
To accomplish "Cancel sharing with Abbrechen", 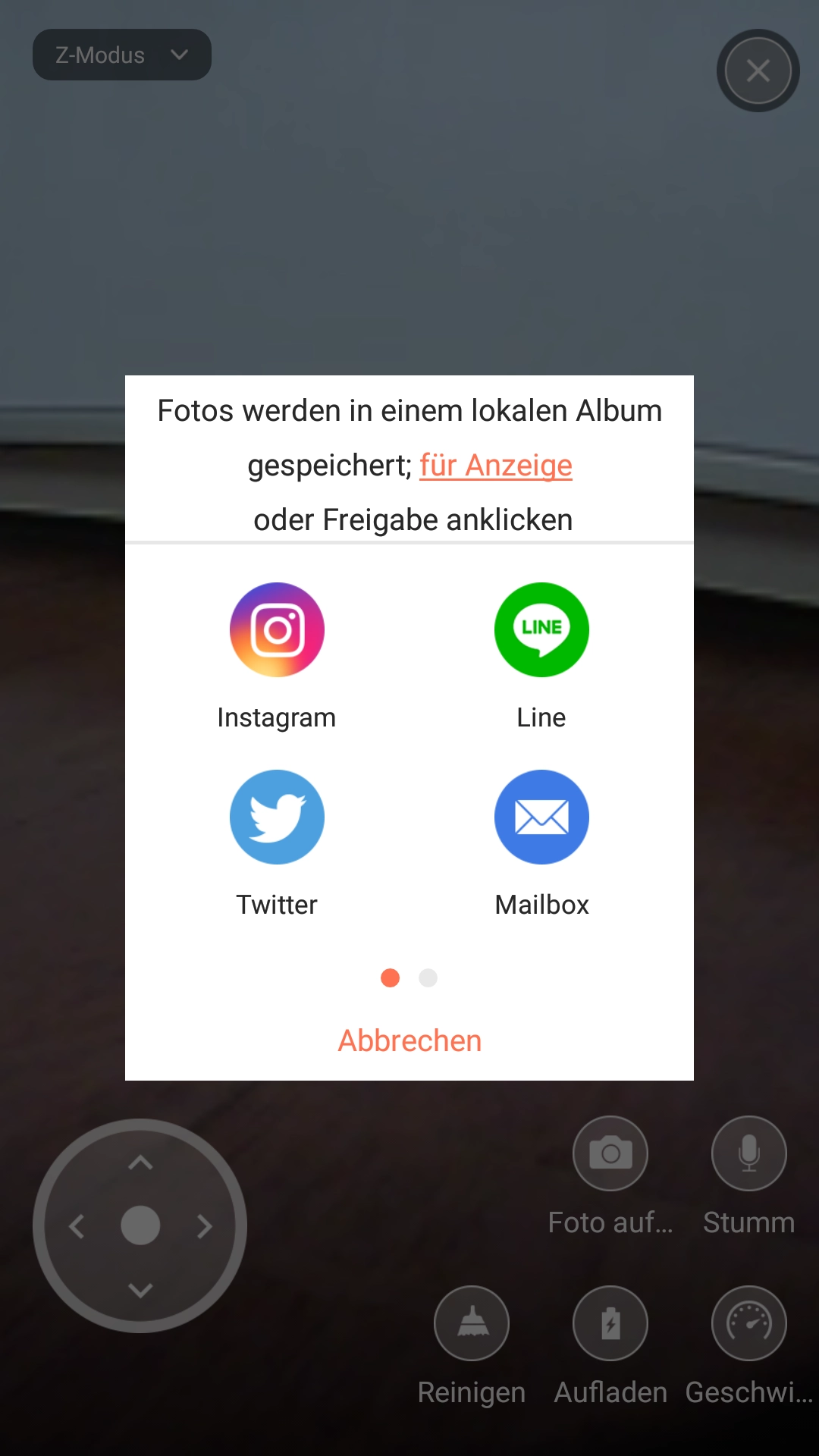I will 409,1040.
